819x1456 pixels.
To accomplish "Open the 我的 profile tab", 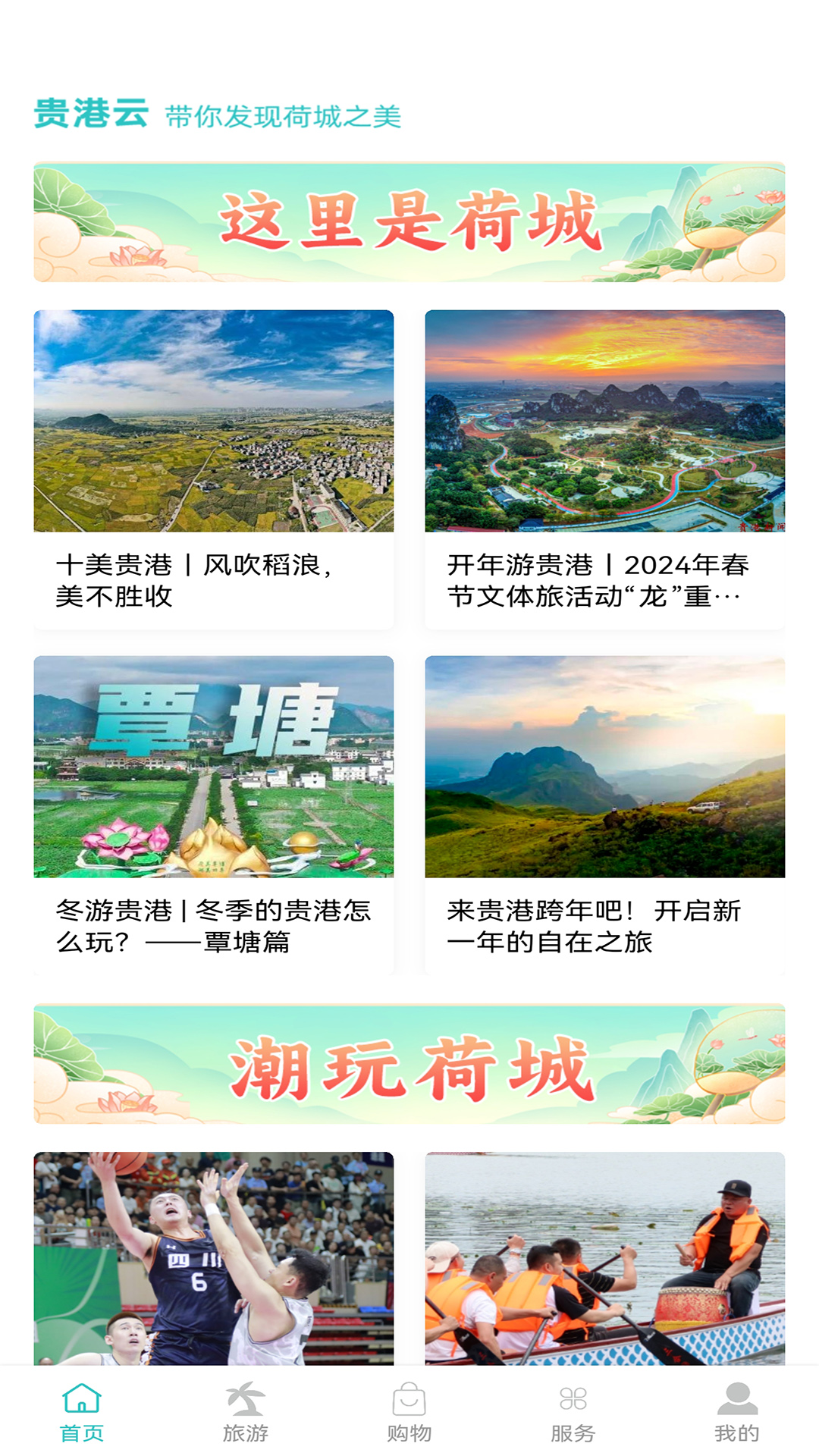I will pyautogui.click(x=737, y=1412).
